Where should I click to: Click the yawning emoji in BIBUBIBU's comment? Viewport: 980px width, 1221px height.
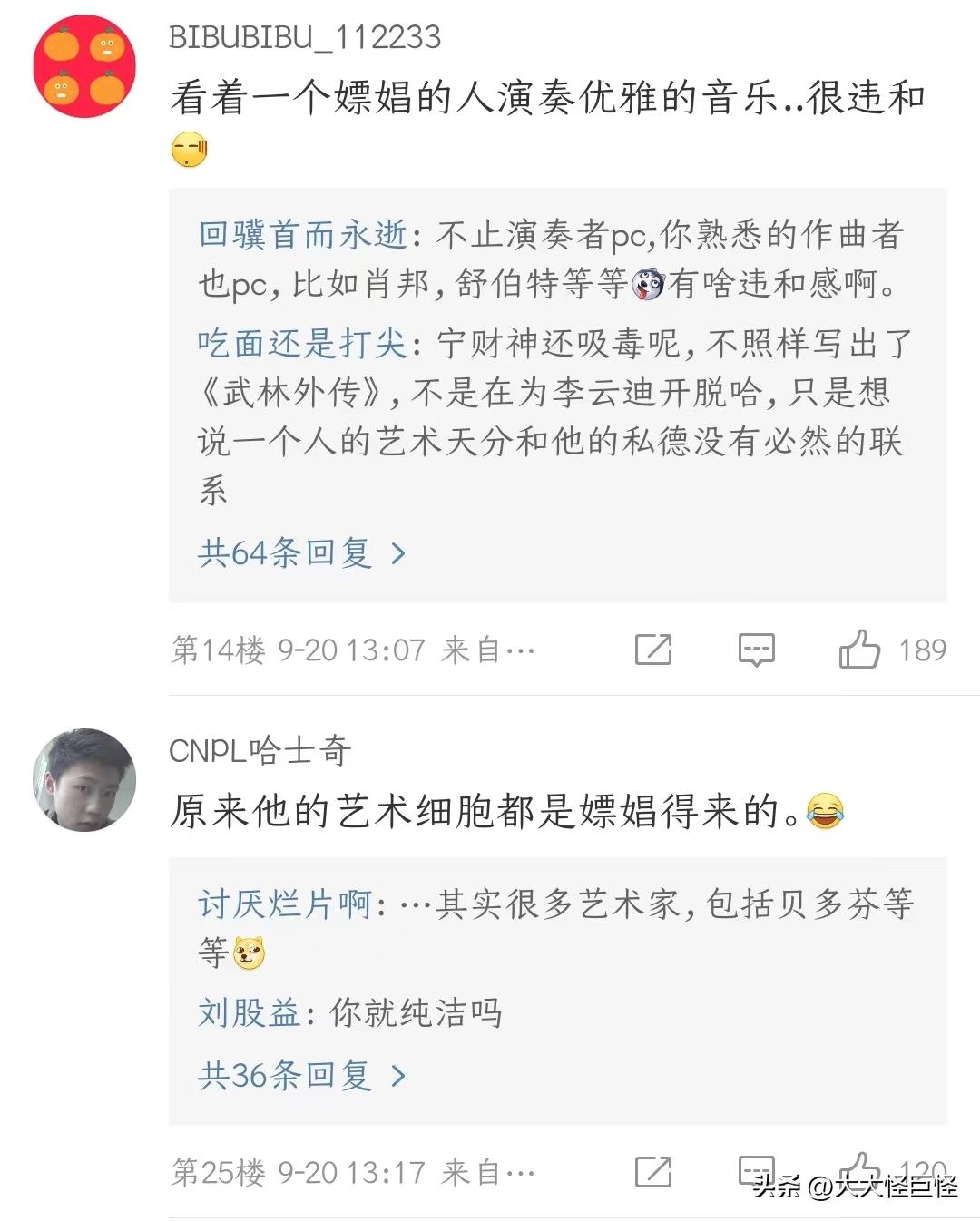coord(188,147)
